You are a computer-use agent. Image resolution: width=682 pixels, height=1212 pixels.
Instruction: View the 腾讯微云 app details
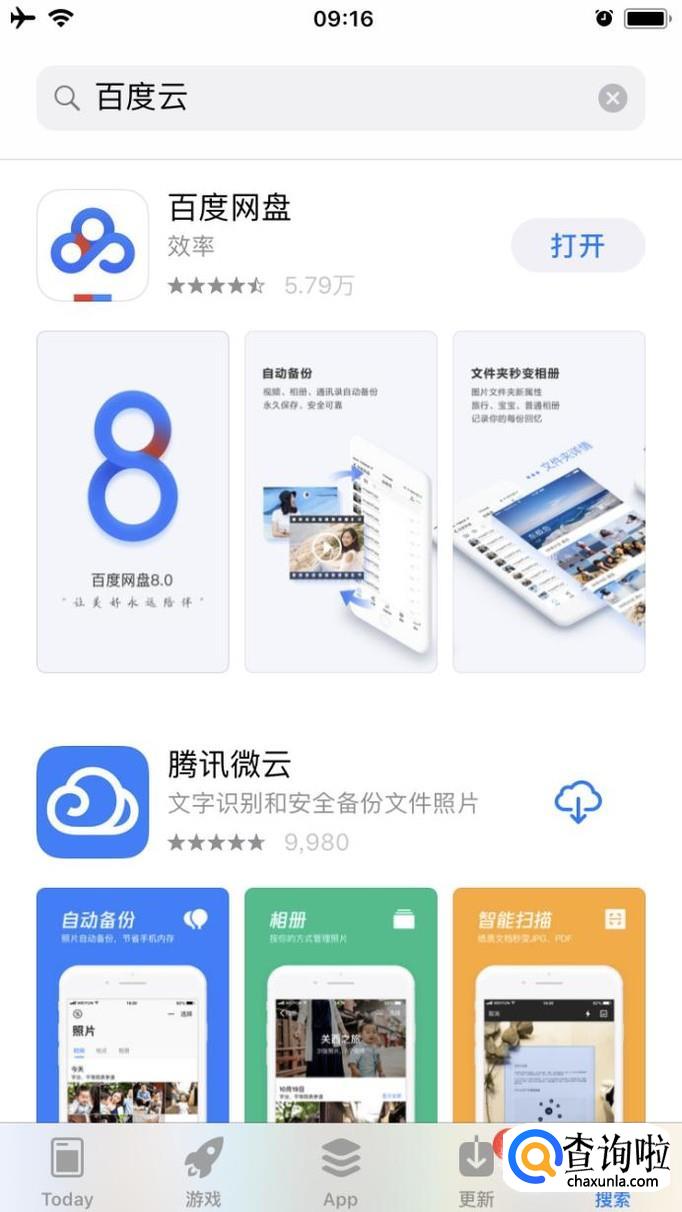tap(230, 765)
